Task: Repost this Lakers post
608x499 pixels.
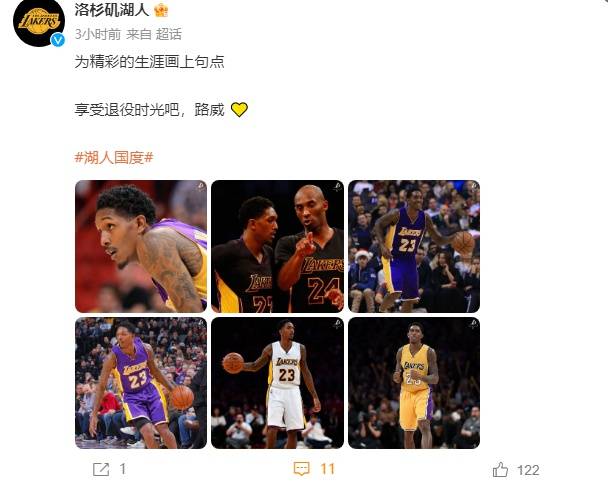Action: click(109, 469)
